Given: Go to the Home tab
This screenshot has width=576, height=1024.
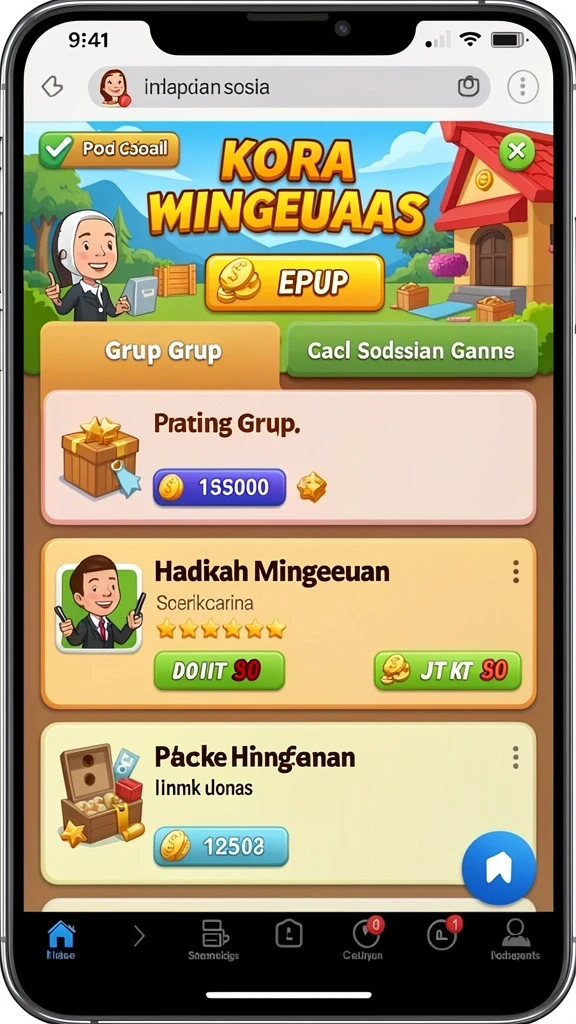Looking at the screenshot, I should coord(61,940).
